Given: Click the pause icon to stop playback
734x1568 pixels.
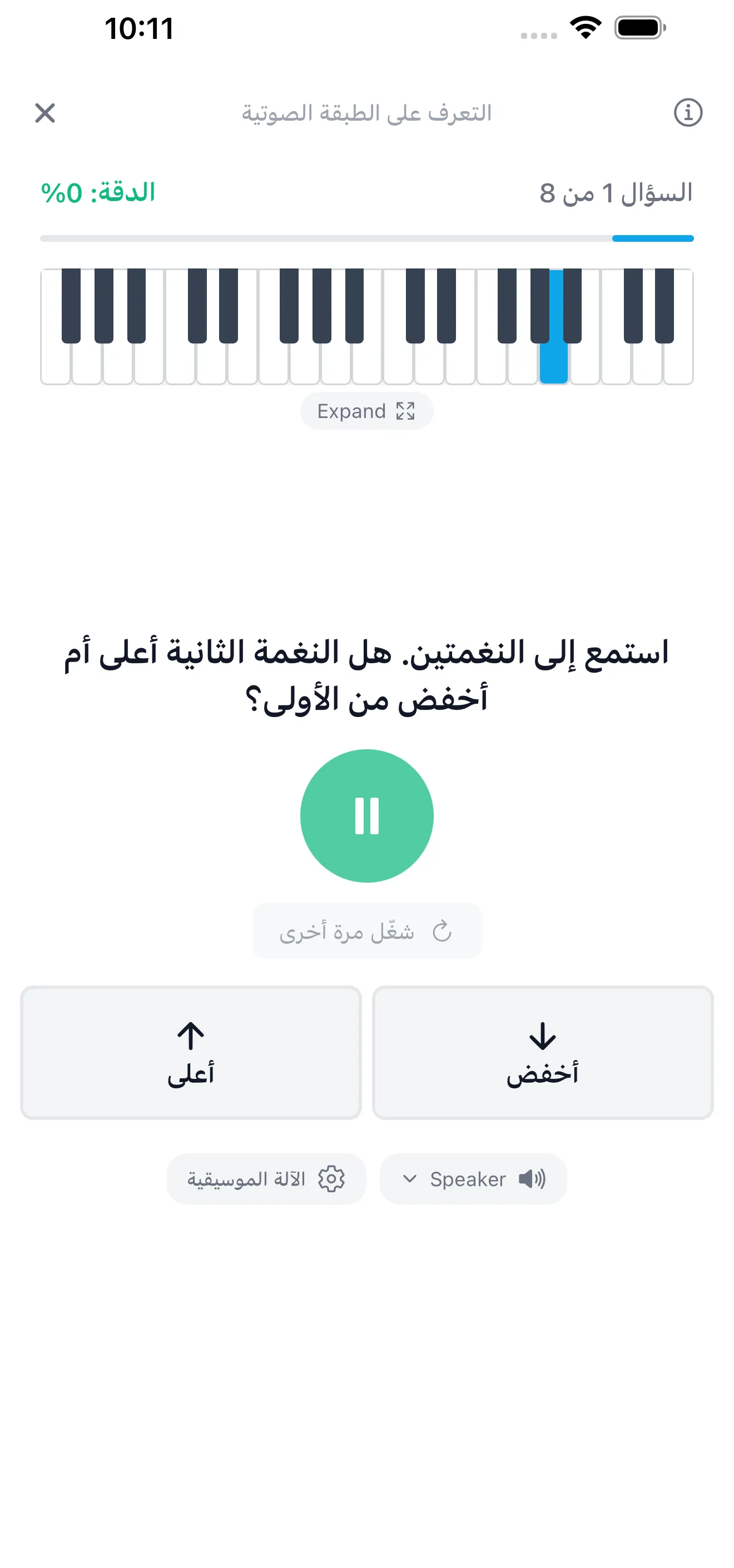Looking at the screenshot, I should point(366,815).
